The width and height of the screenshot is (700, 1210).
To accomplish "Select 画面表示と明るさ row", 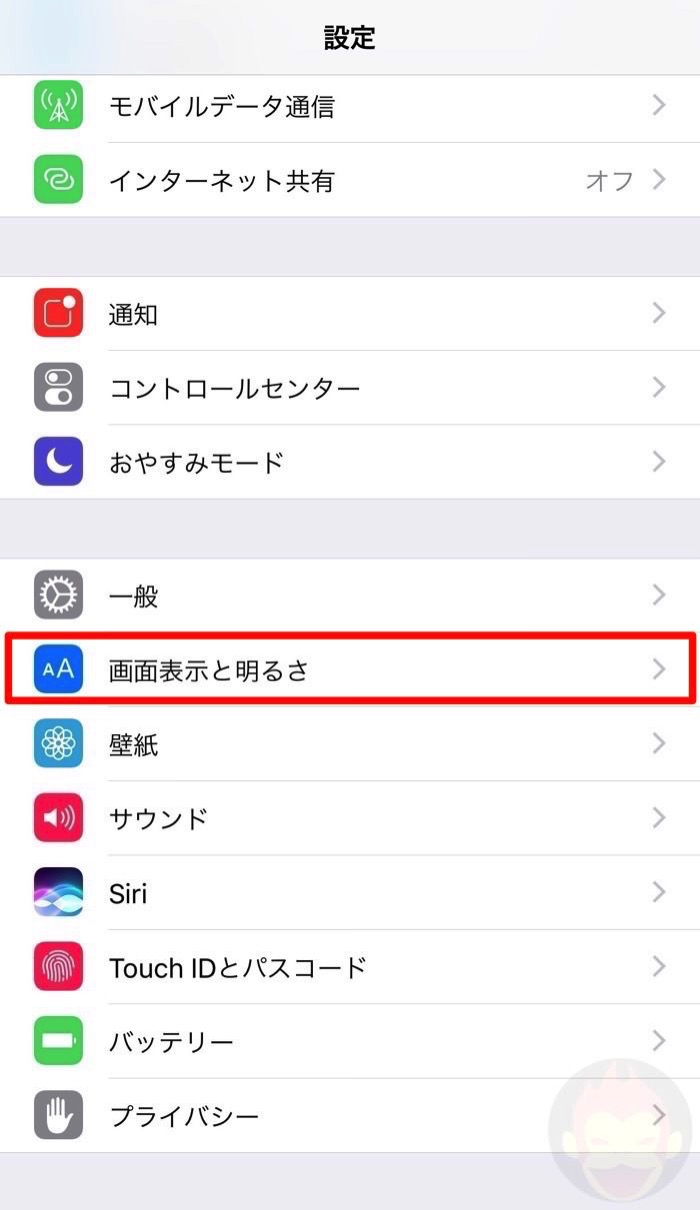I will click(x=350, y=670).
